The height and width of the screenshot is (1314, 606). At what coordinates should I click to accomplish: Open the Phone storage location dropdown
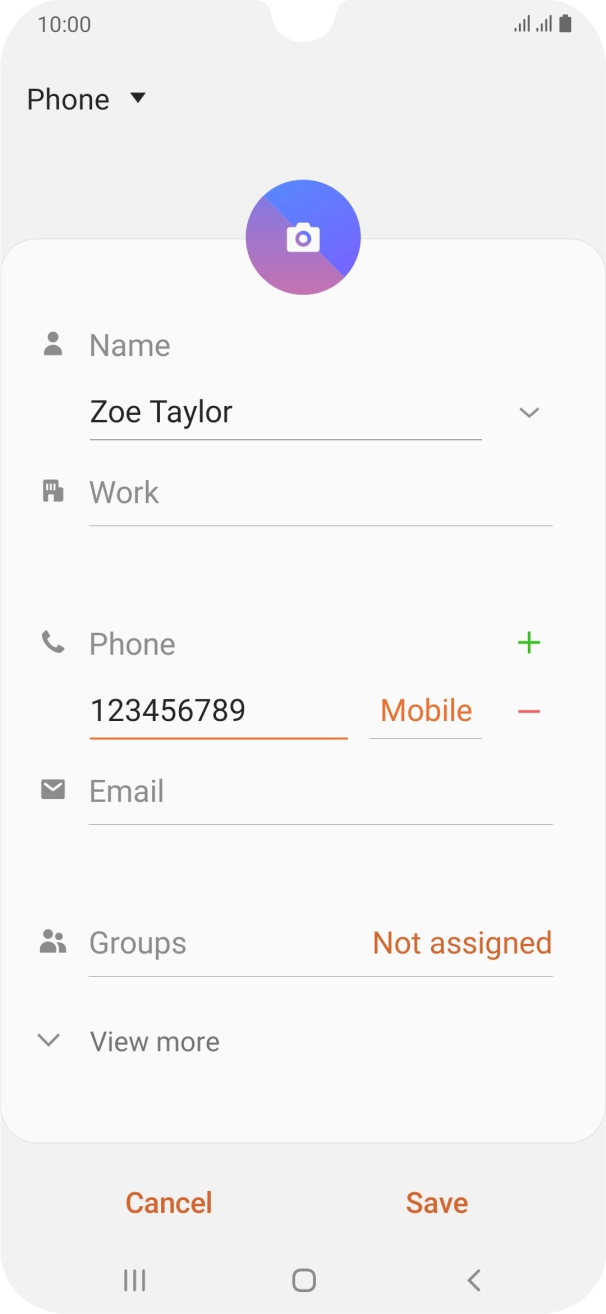point(87,99)
